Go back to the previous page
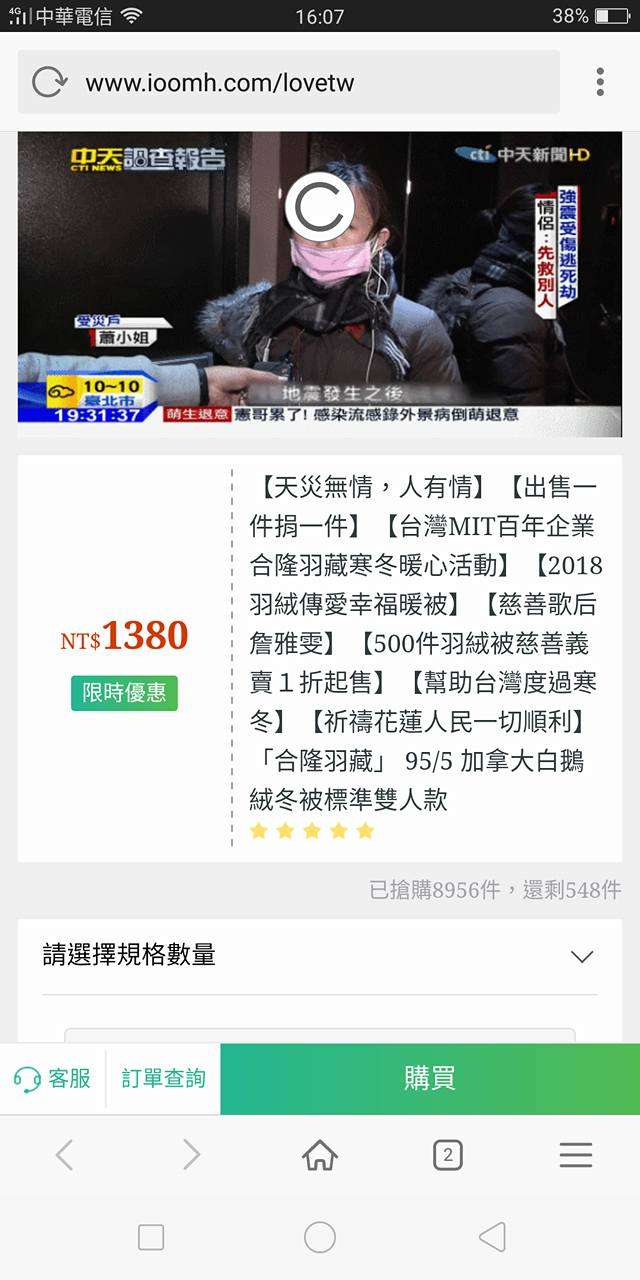 [x=64, y=1156]
